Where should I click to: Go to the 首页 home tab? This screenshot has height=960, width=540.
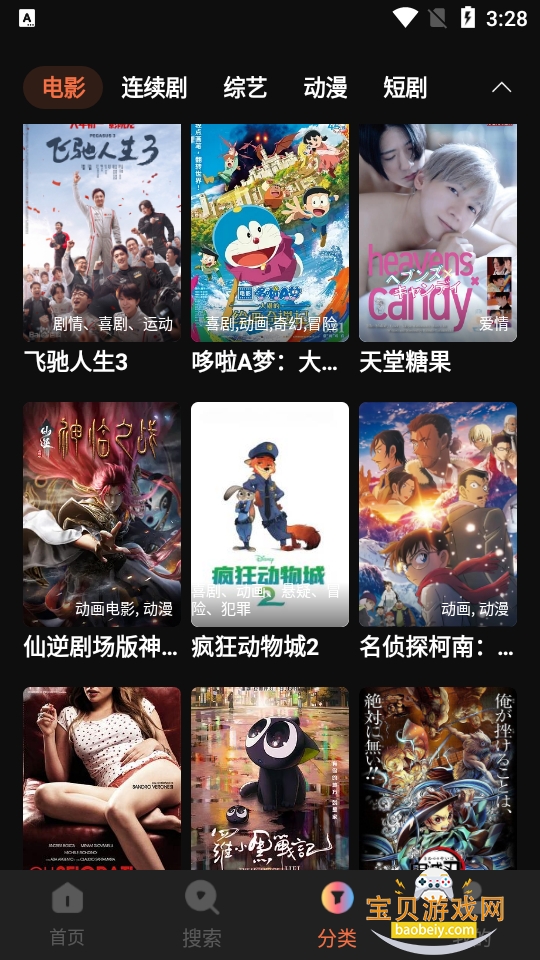tap(67, 914)
